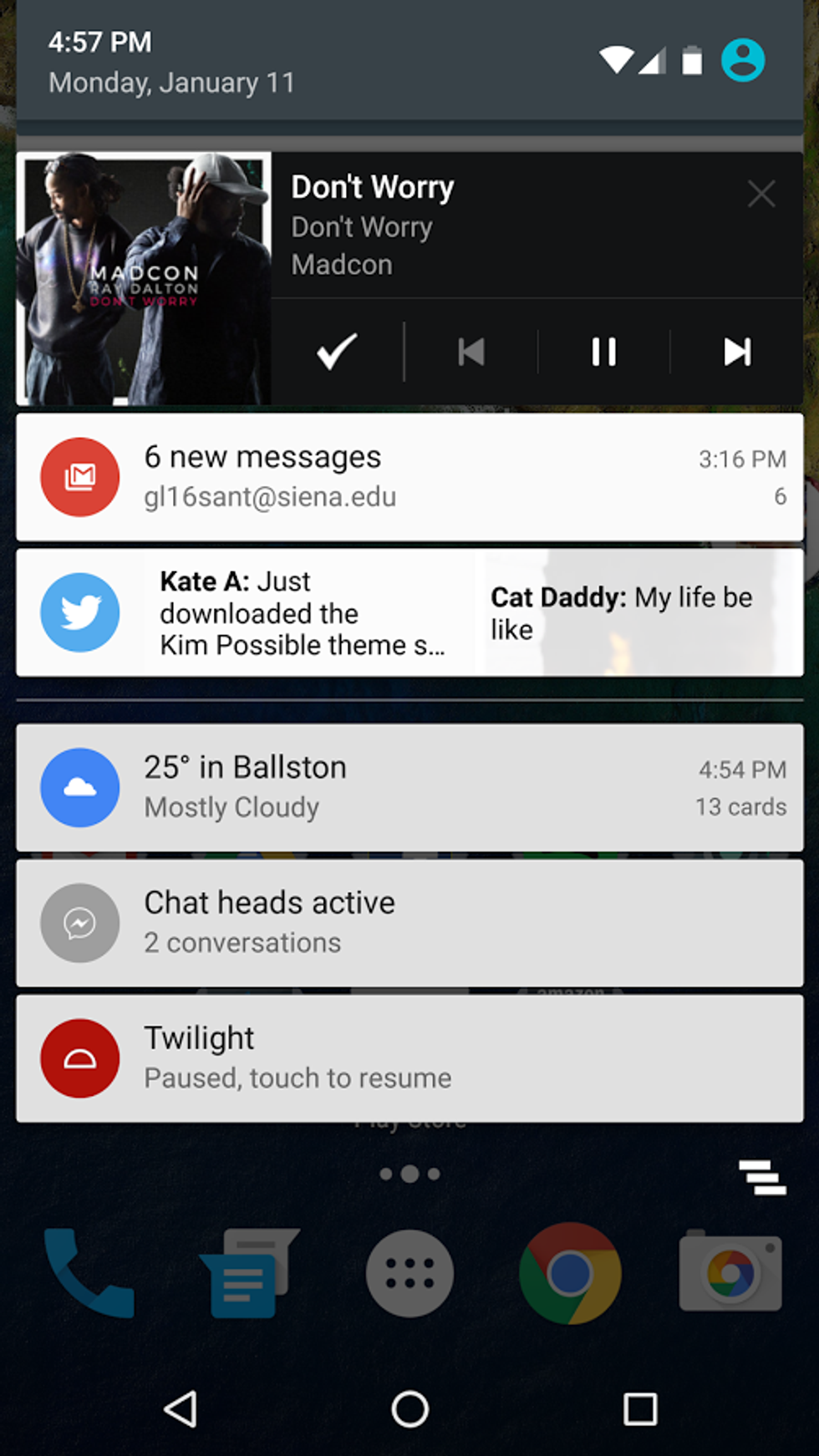Go to the home screen
The width and height of the screenshot is (819, 1456).
[409, 1409]
